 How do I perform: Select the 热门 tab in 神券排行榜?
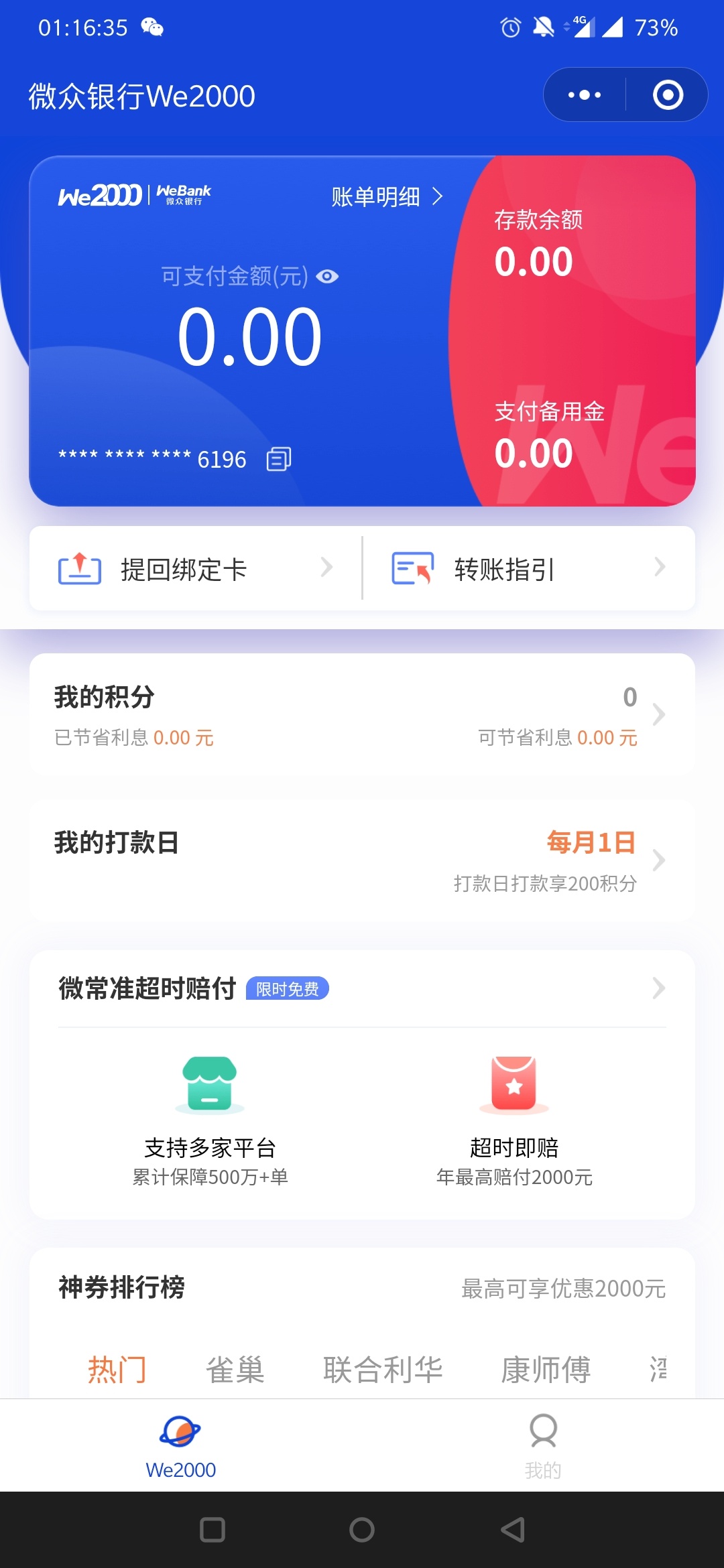117,1369
